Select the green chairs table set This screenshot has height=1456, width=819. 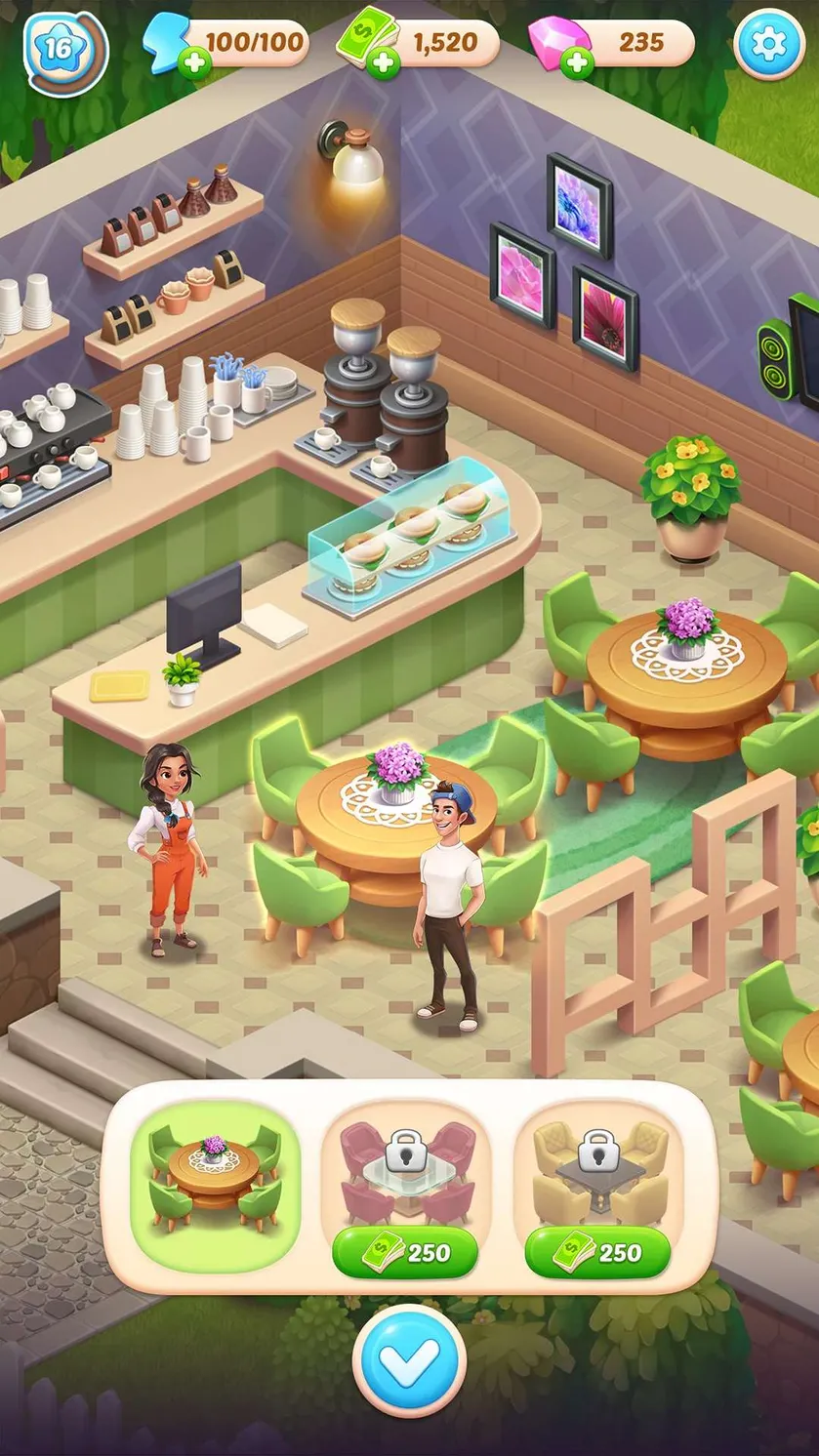pos(215,1184)
